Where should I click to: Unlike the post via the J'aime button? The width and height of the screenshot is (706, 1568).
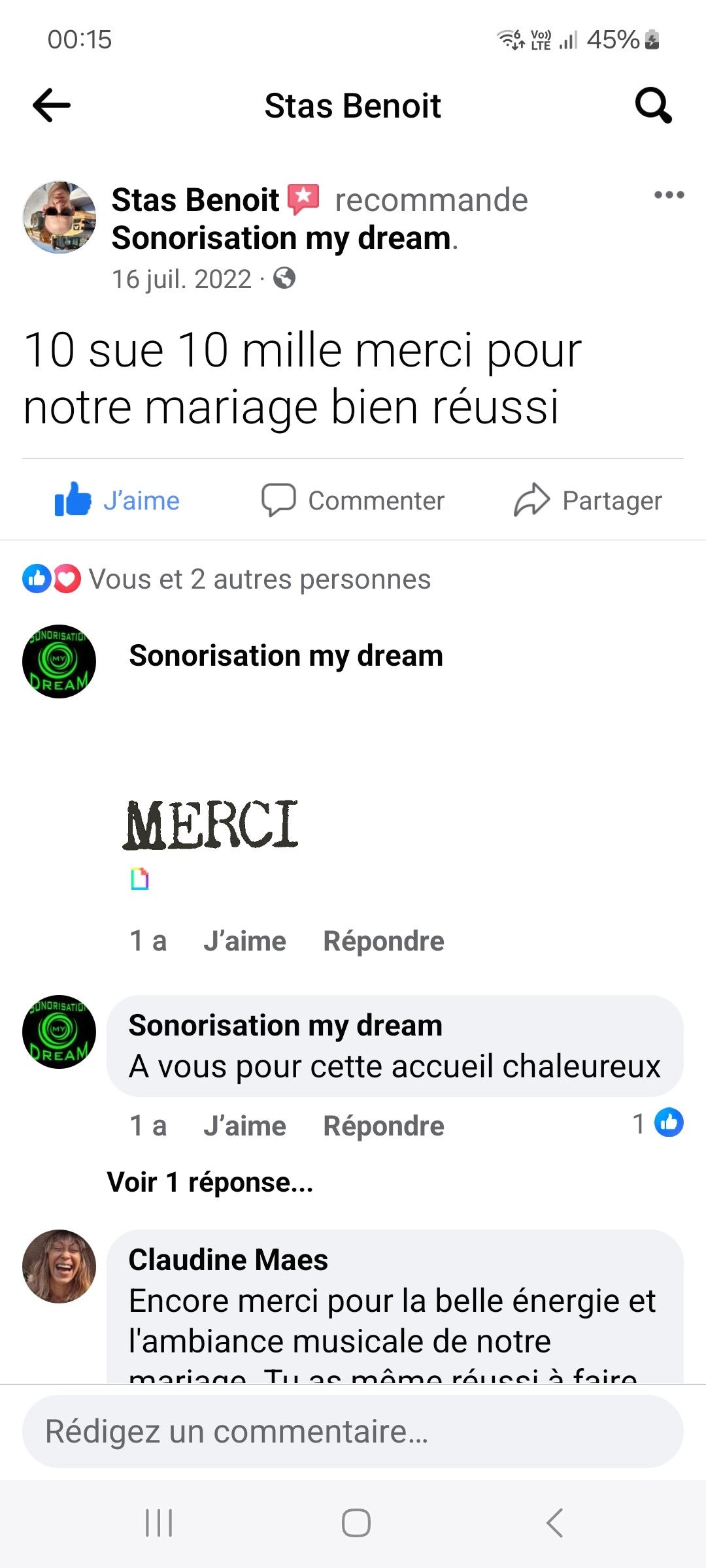(x=118, y=500)
